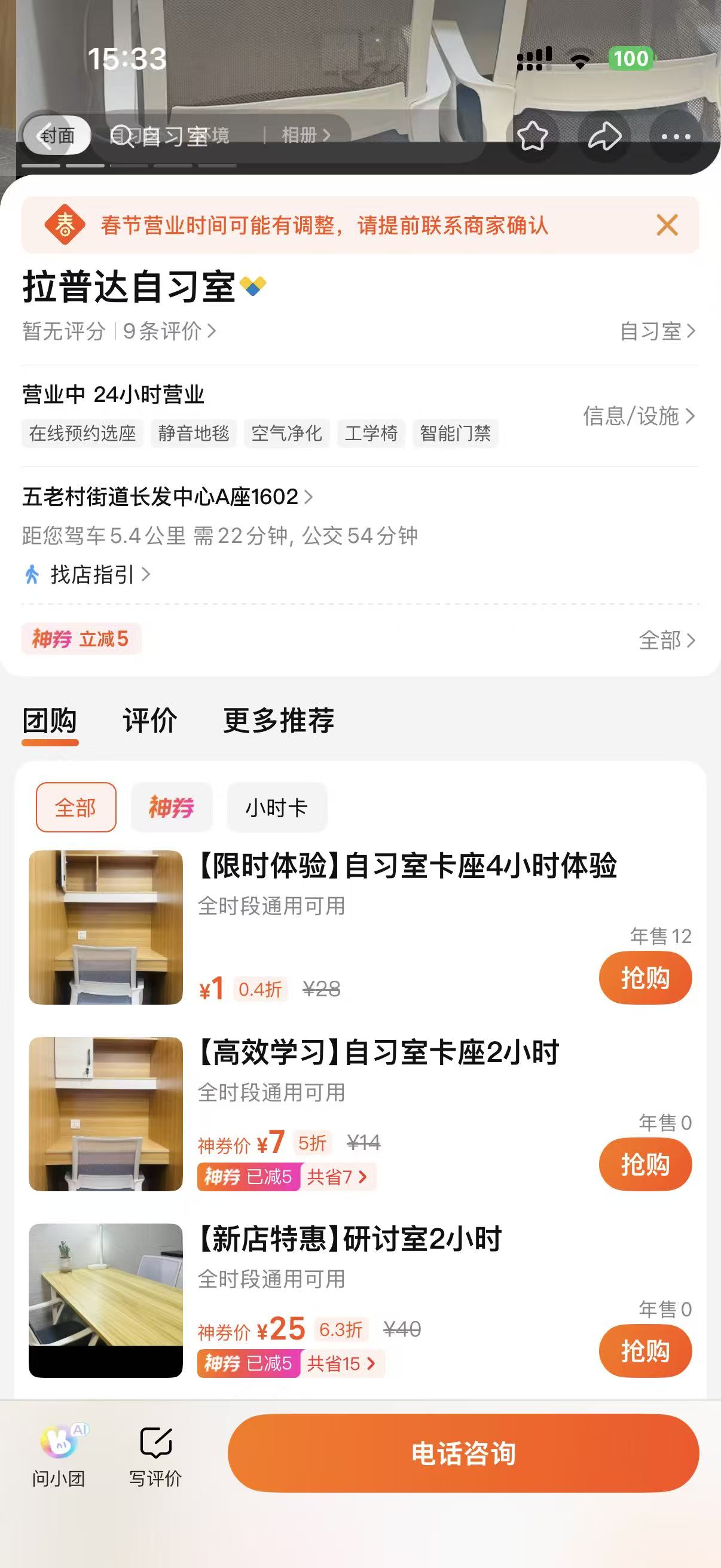Tap 抢购 for the 4小时体验 deal
Image resolution: width=721 pixels, height=1568 pixels.
point(645,978)
